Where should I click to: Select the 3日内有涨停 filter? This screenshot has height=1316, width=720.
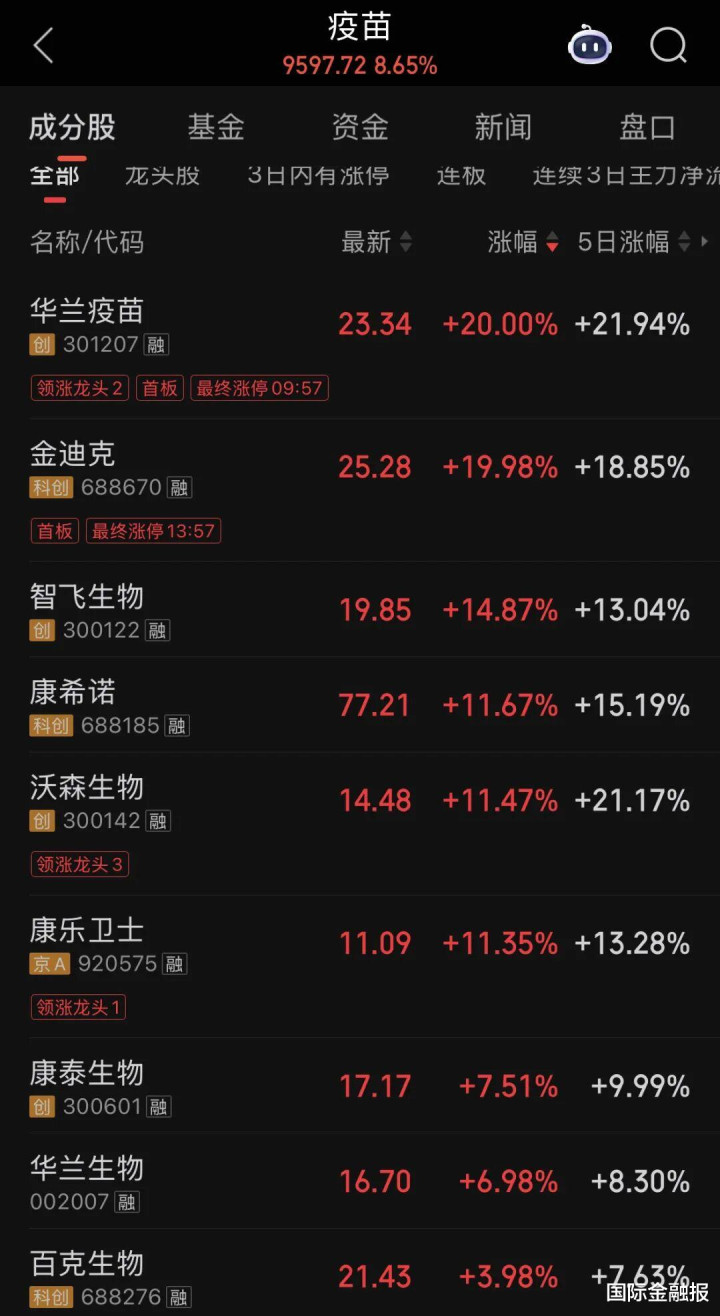point(318,176)
